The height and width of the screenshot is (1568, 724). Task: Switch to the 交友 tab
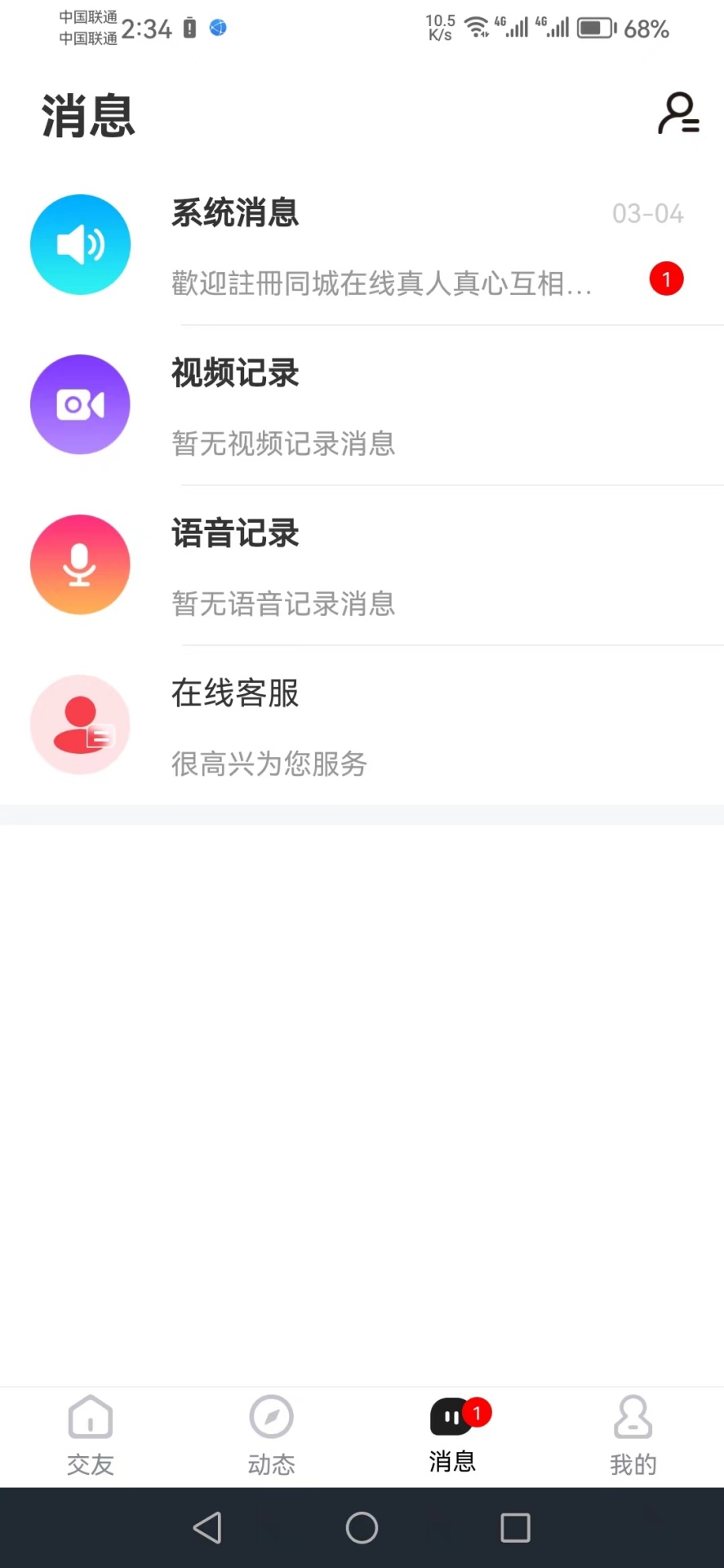tap(91, 1436)
